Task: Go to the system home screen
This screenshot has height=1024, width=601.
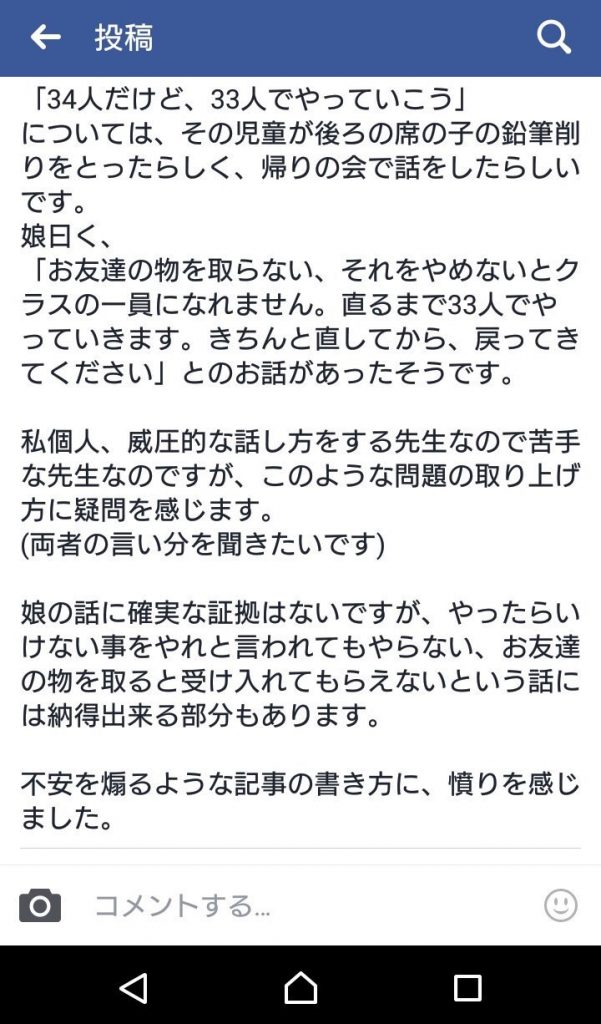Action: (300, 987)
